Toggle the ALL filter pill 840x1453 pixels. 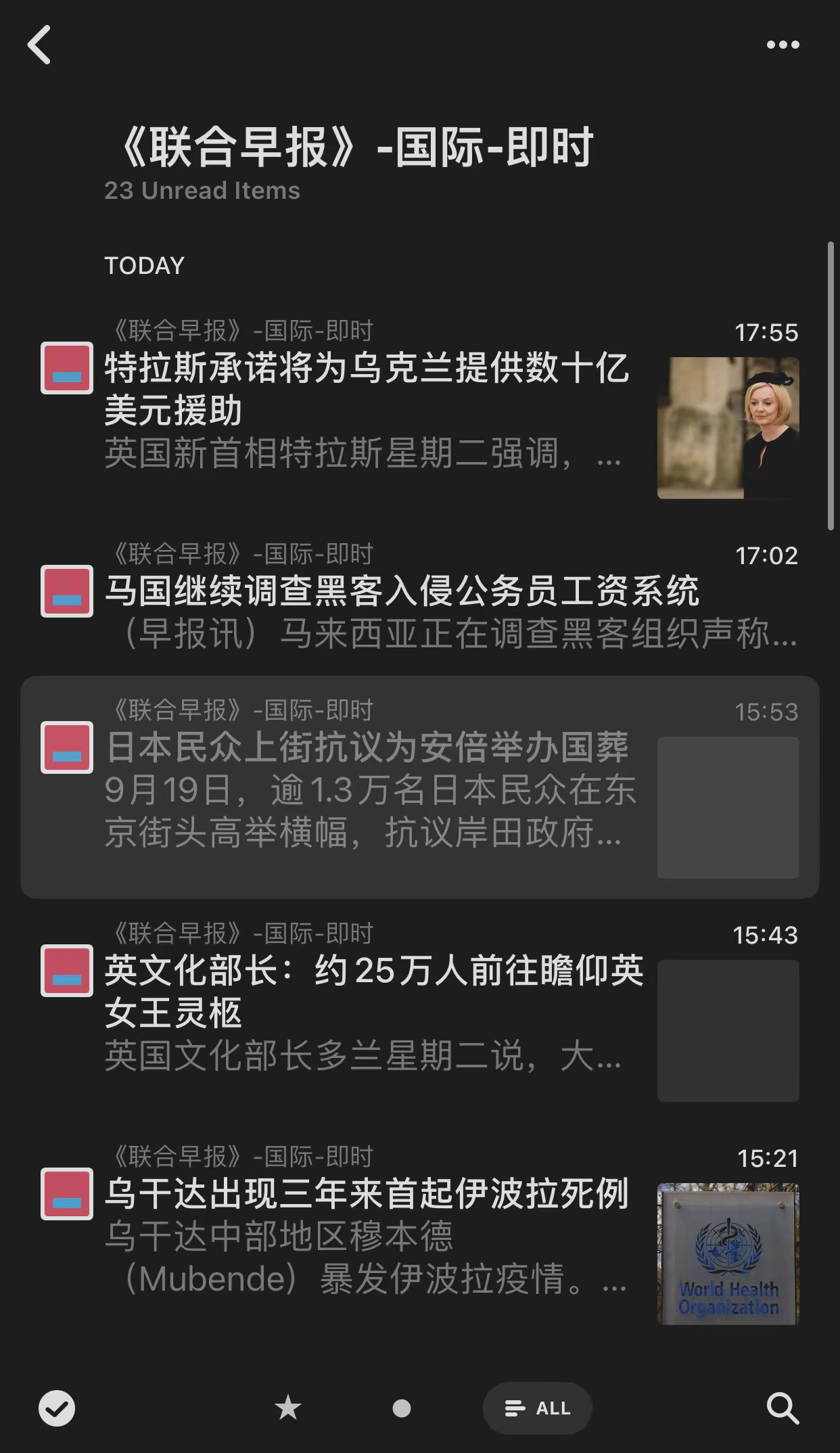(x=537, y=1408)
